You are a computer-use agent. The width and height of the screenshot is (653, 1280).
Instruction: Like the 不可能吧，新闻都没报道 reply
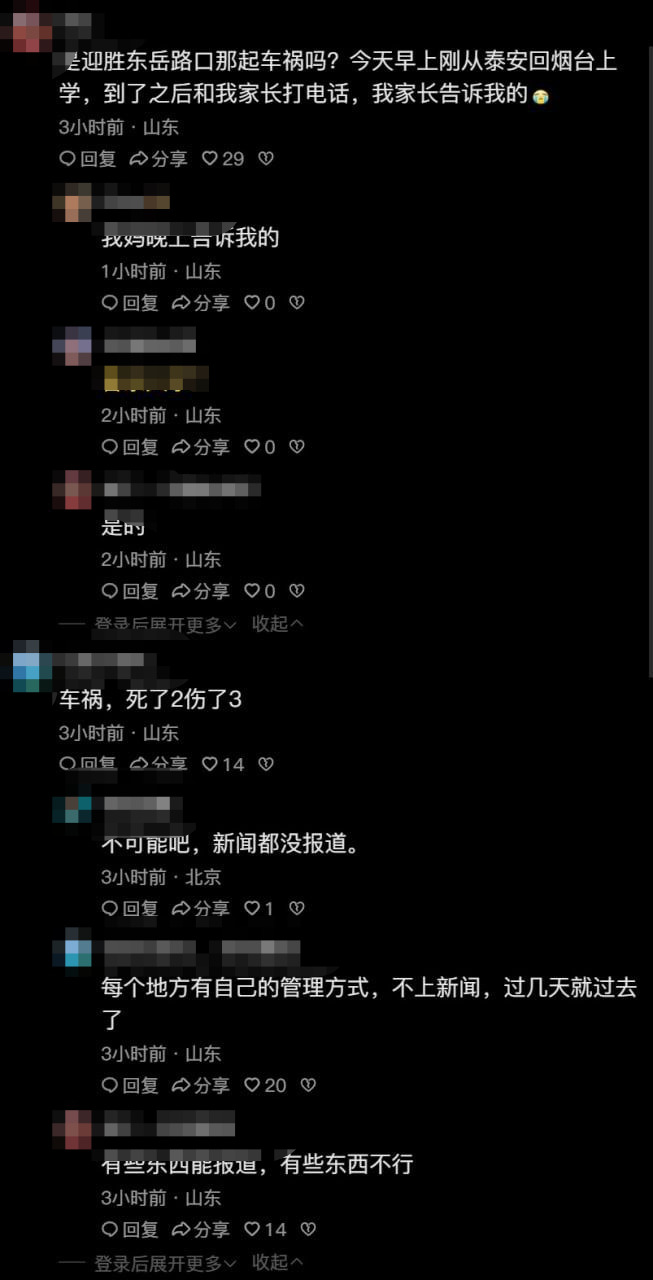point(258,908)
